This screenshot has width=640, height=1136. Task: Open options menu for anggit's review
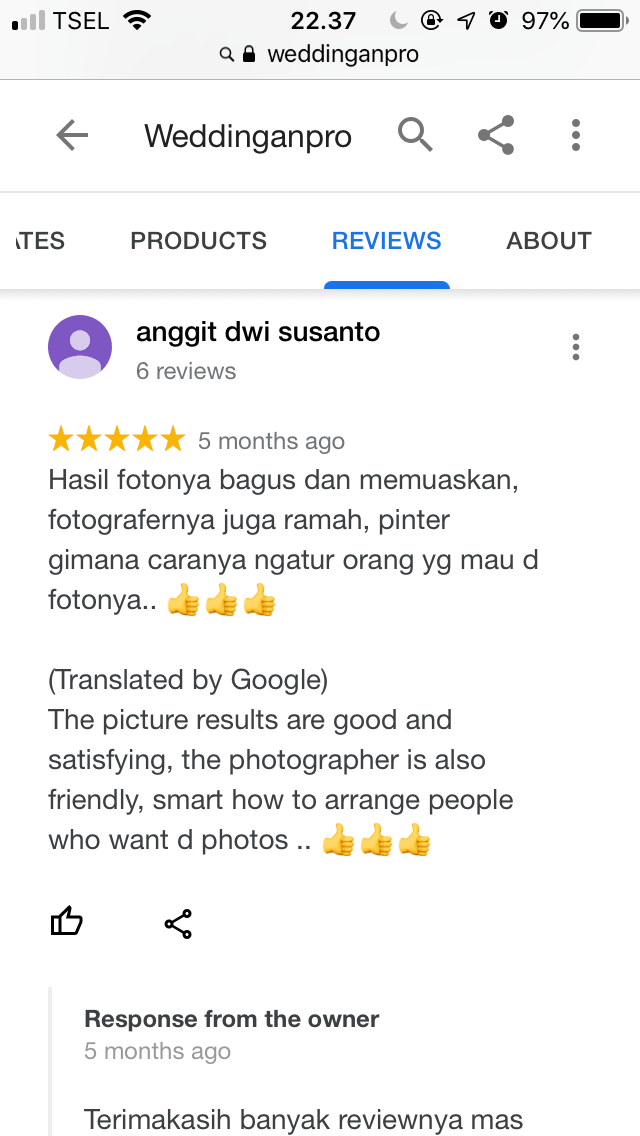pos(575,347)
